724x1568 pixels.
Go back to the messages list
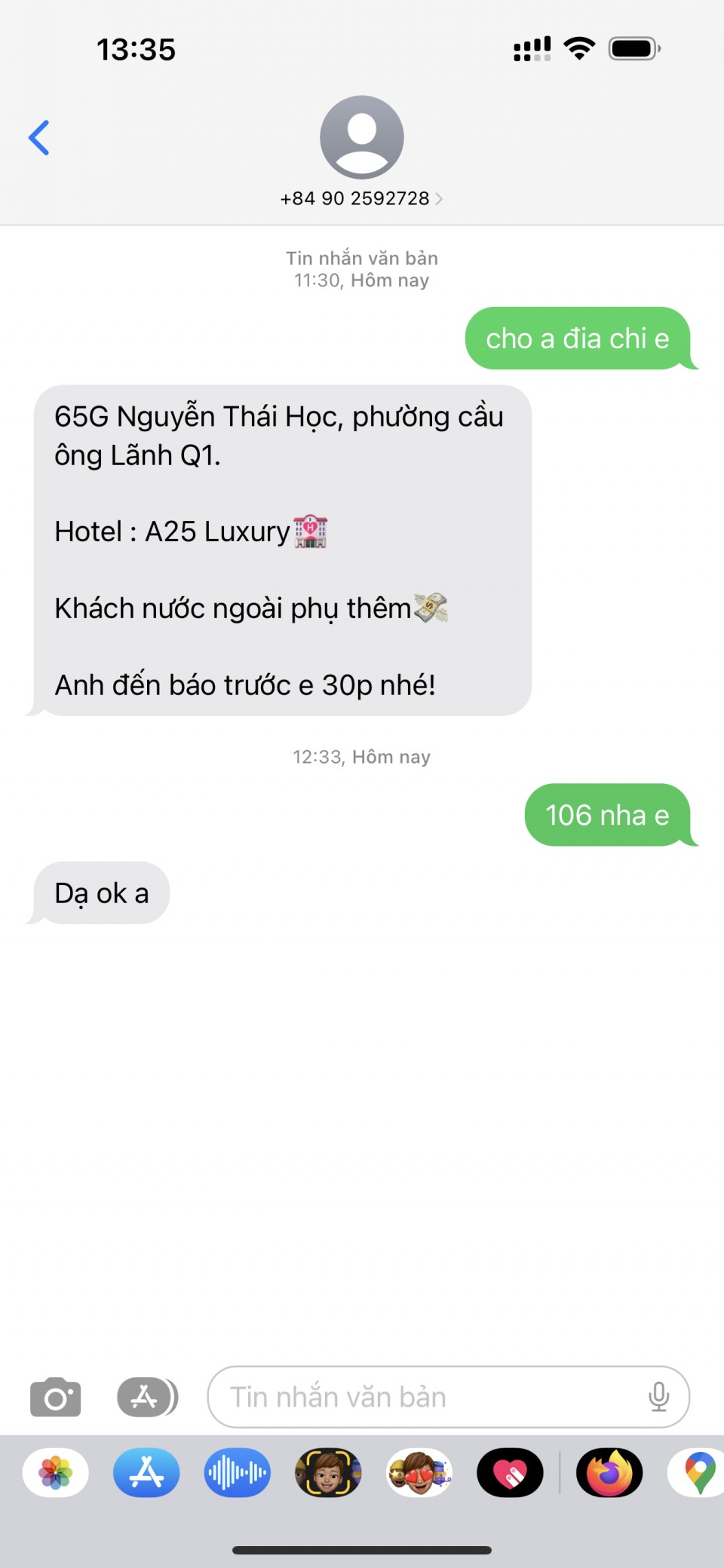point(39,138)
